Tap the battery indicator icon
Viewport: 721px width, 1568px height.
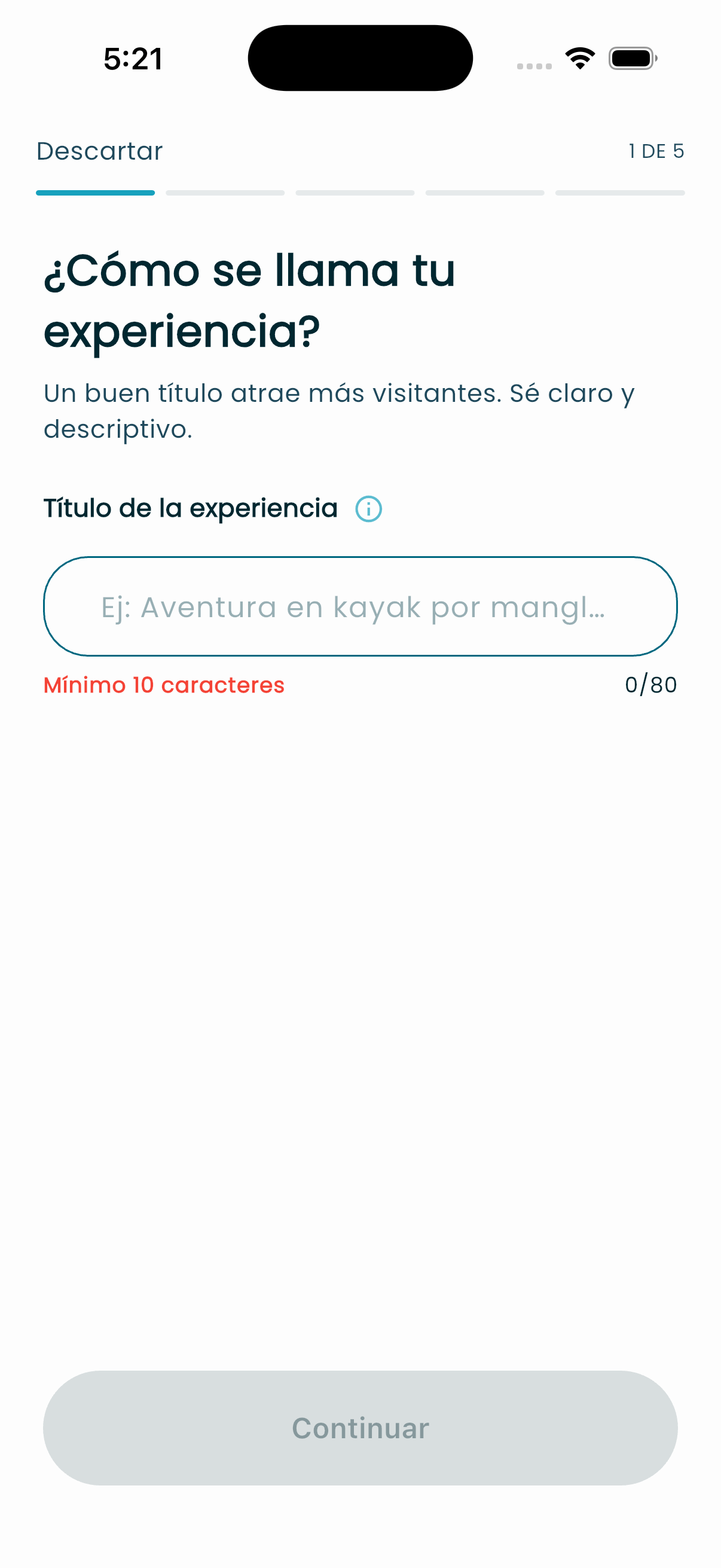click(x=631, y=57)
